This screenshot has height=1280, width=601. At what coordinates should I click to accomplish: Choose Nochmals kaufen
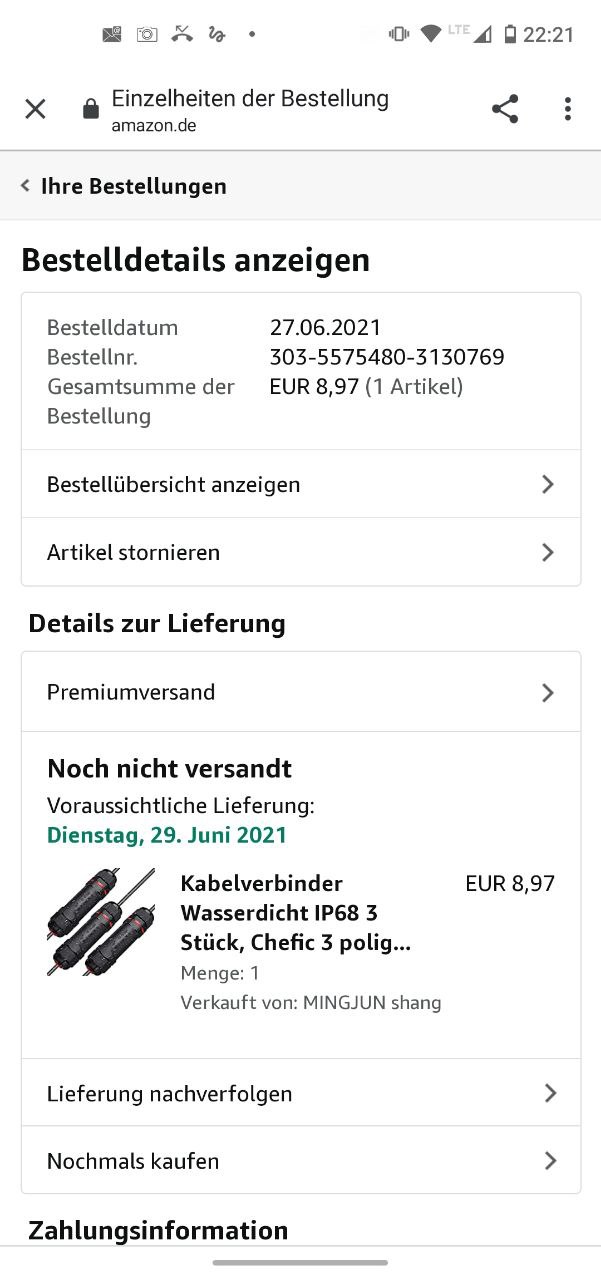[300, 1161]
